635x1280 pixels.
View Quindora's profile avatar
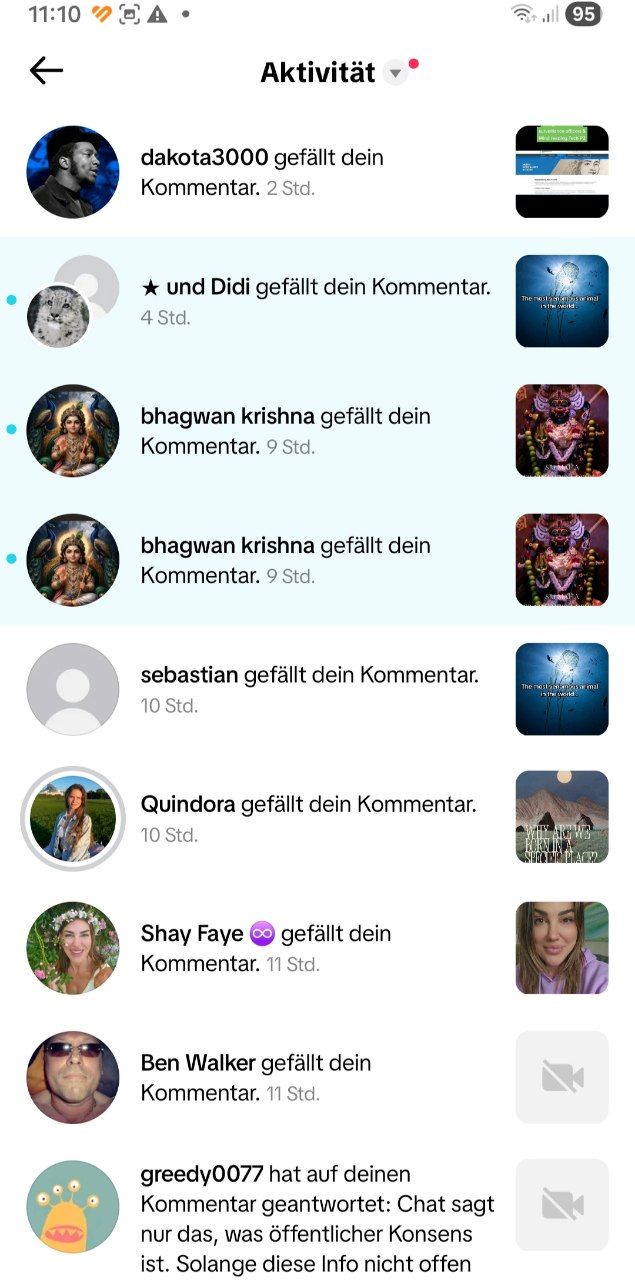[x=73, y=818]
